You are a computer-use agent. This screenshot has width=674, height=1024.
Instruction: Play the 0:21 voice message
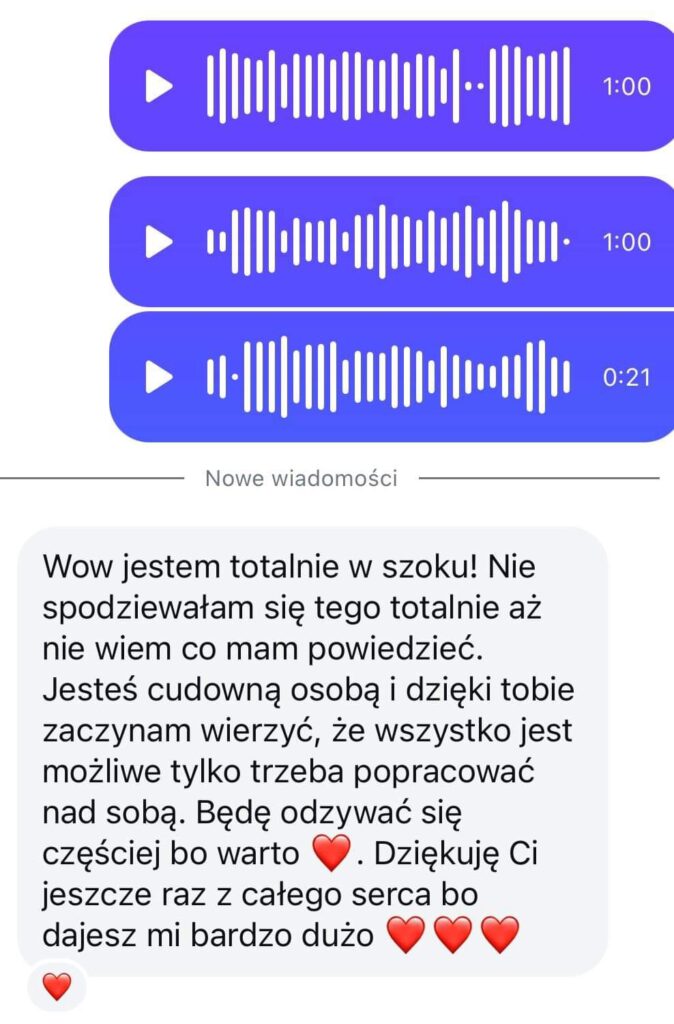[159, 377]
